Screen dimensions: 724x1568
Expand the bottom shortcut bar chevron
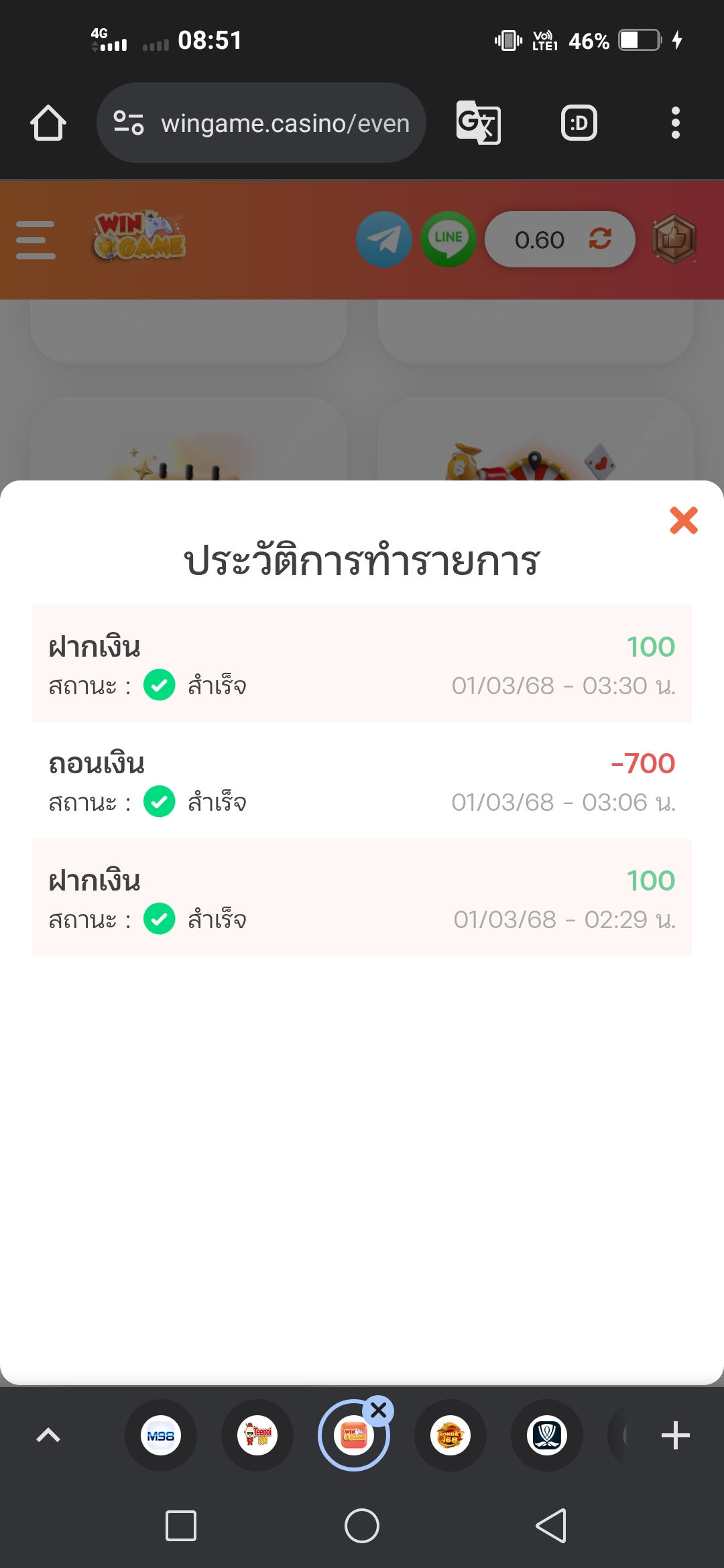[x=48, y=1435]
